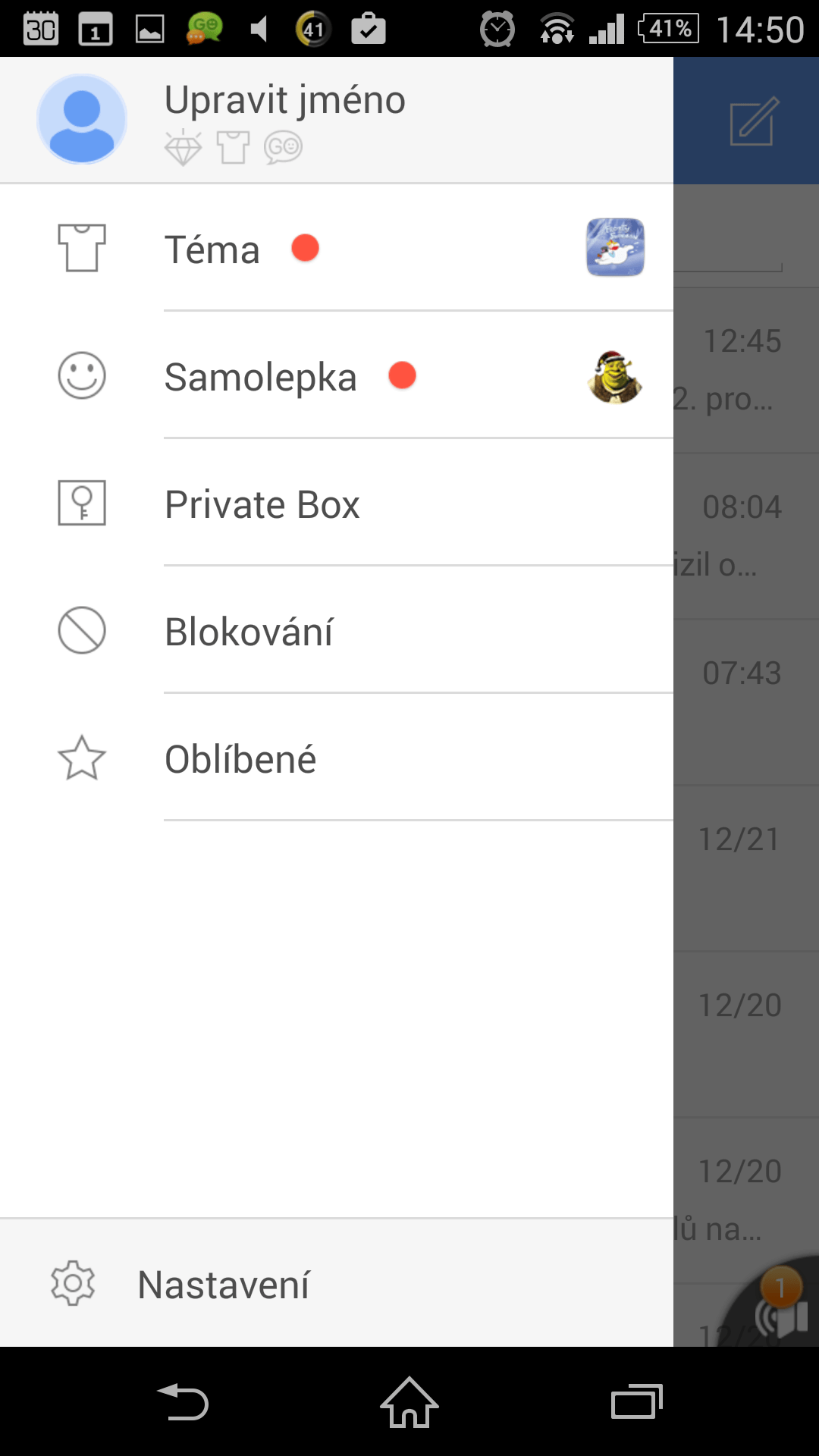
Task: Open the Téma menu item
Action: pyautogui.click(x=337, y=248)
